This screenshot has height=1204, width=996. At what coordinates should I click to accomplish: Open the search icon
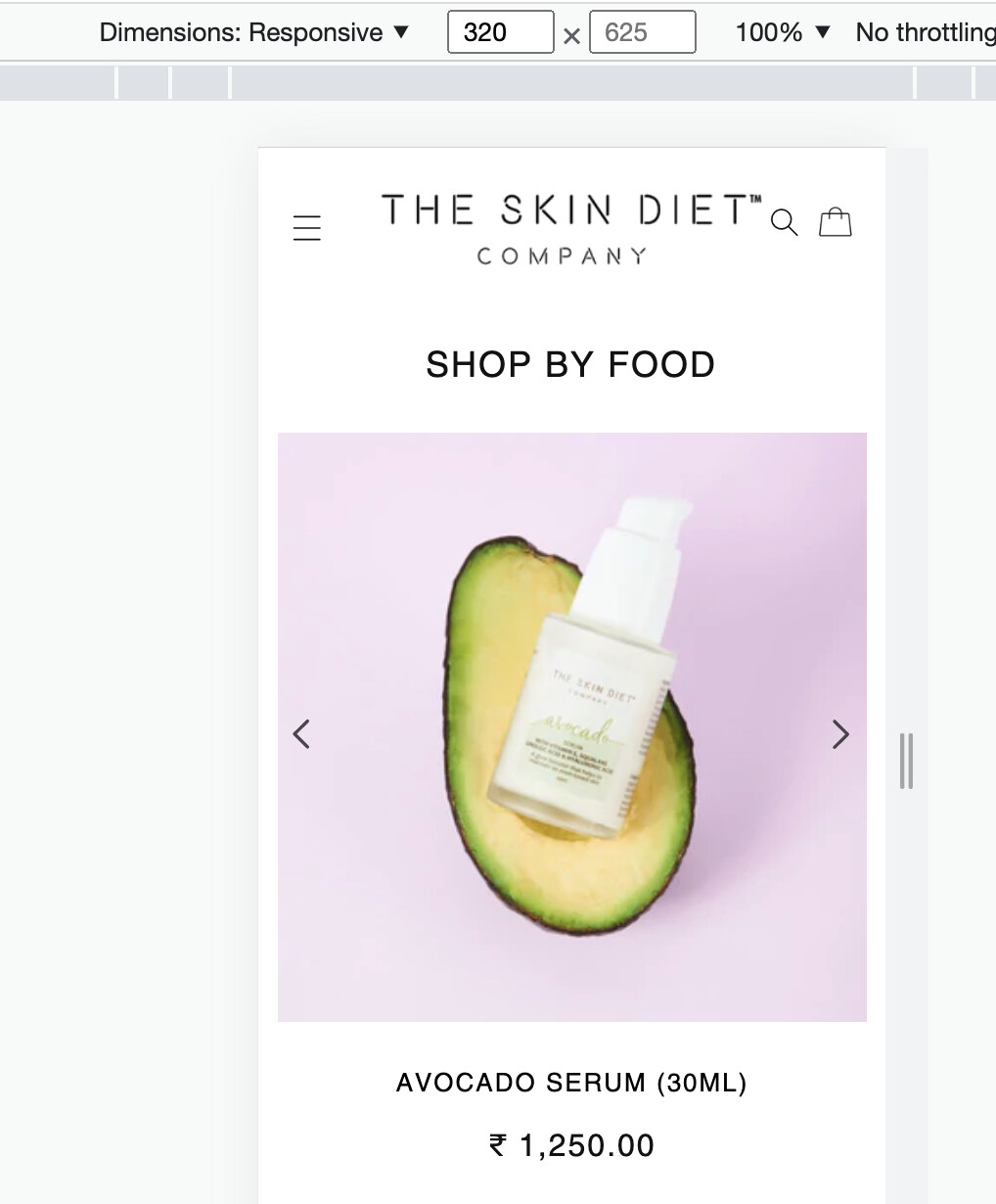784,222
